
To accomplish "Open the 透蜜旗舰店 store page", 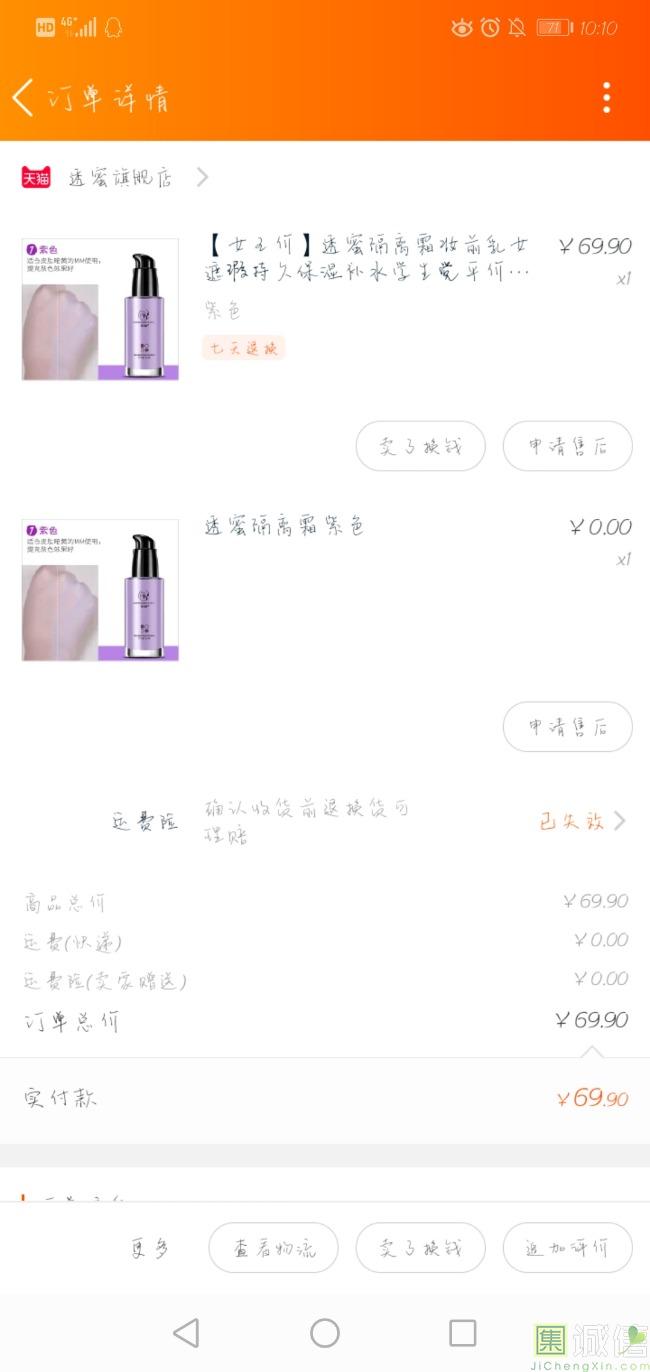I will (120, 178).
